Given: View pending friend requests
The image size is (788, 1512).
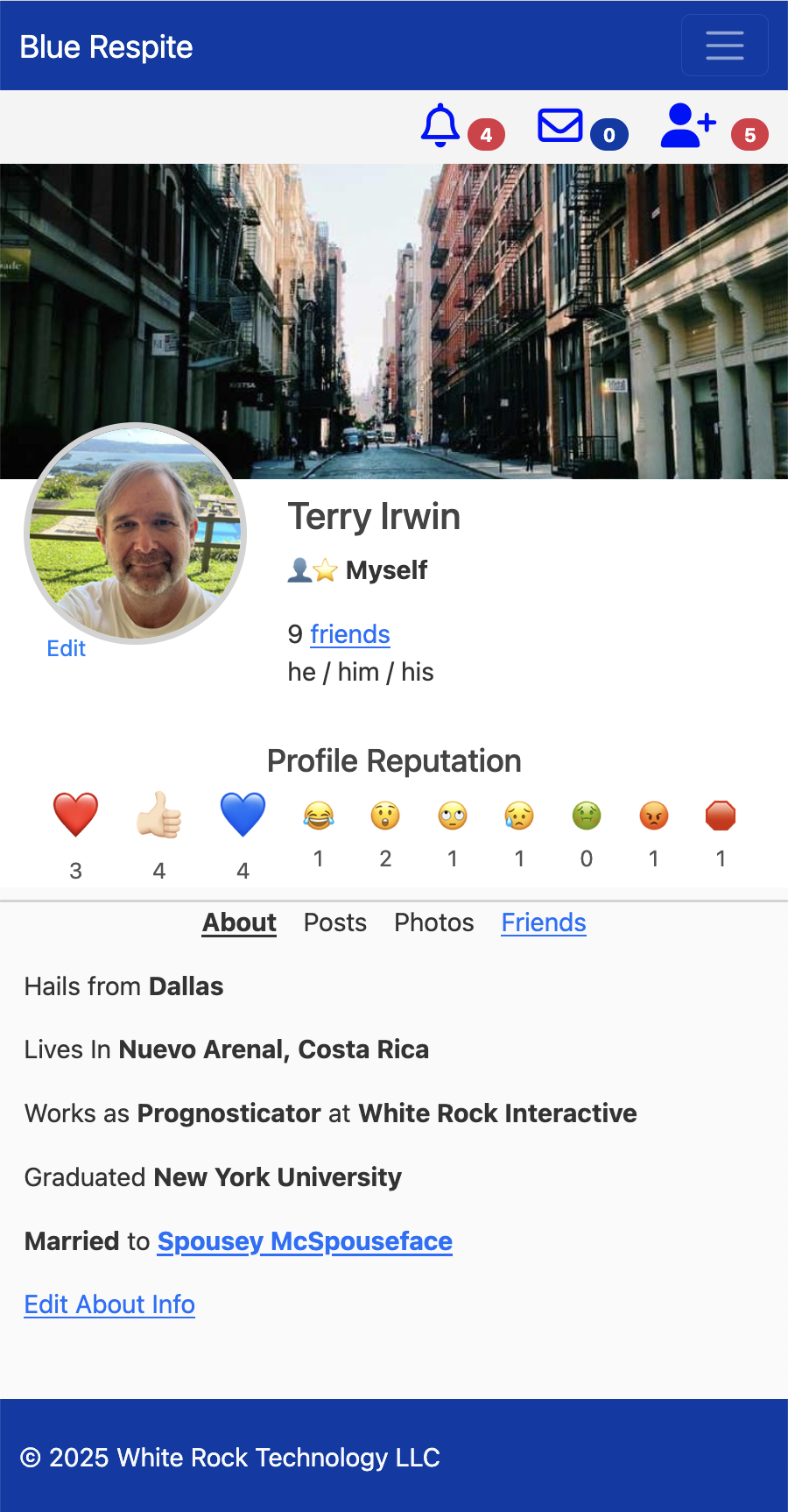Looking at the screenshot, I should point(688,126).
